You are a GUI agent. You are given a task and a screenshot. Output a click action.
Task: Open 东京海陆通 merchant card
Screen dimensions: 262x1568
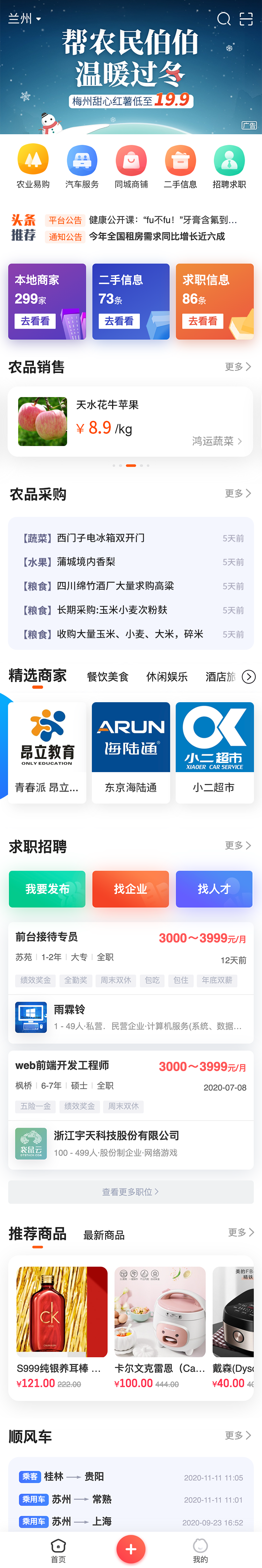(x=131, y=752)
